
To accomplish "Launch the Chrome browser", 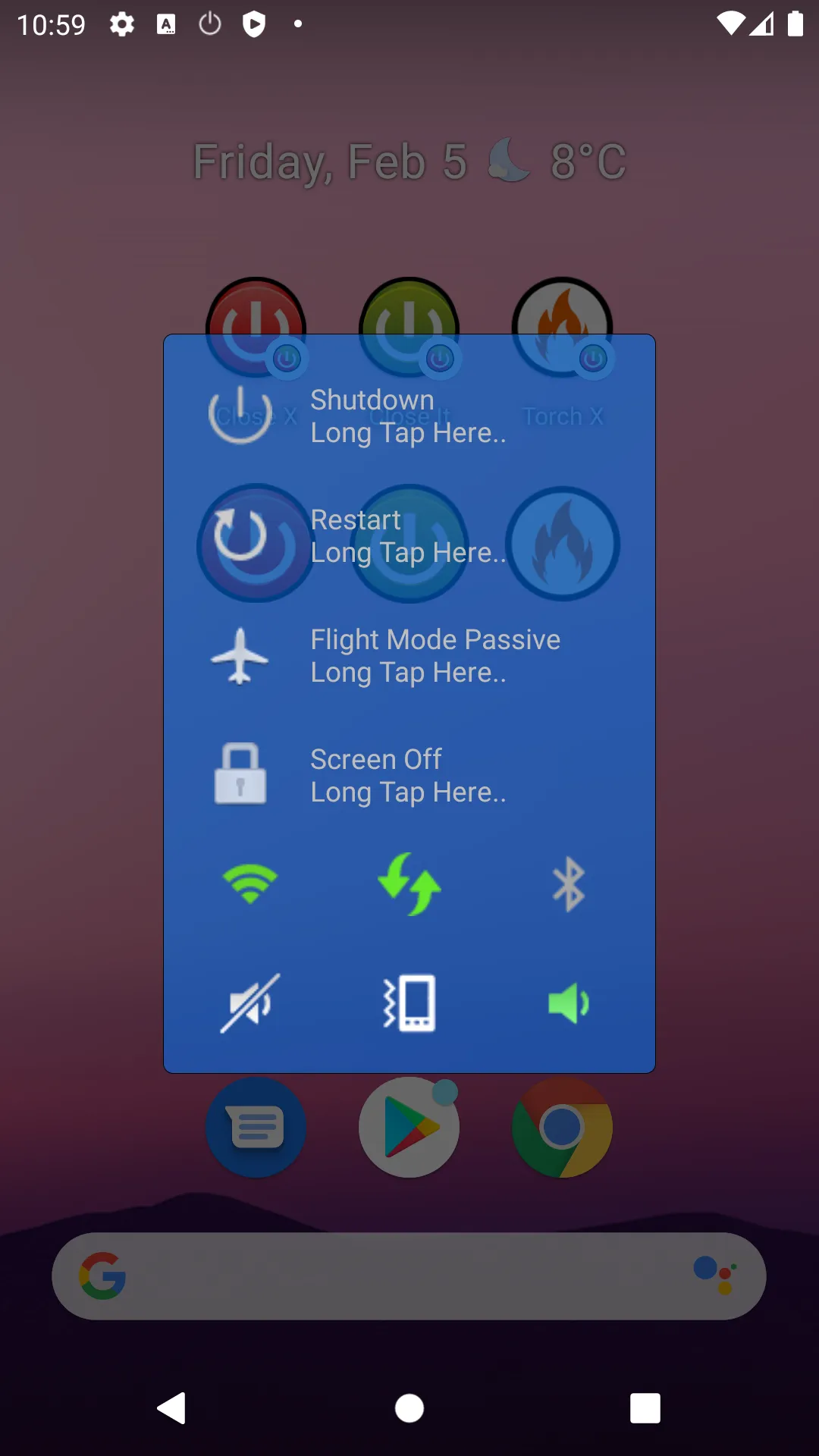I will [561, 1128].
